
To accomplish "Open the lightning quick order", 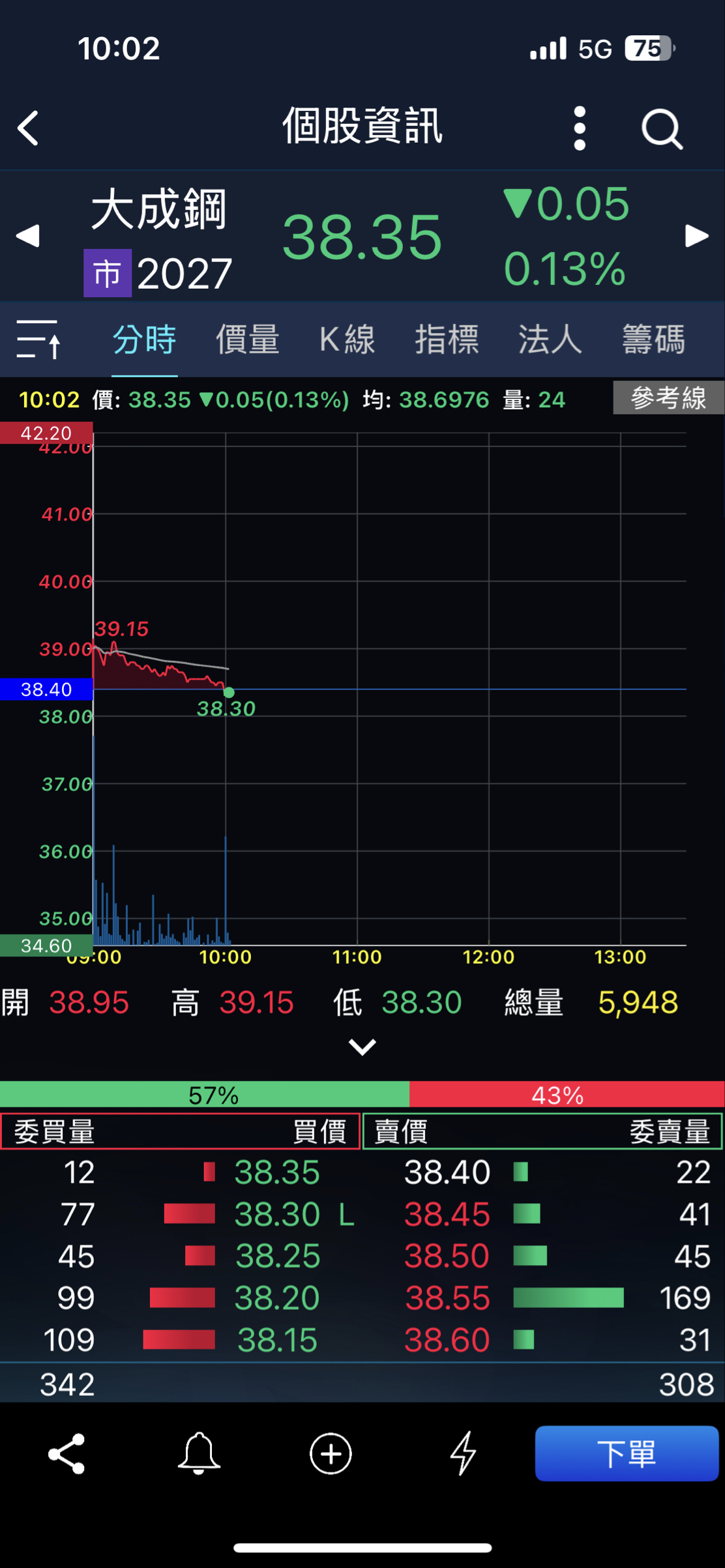I will tap(464, 1453).
